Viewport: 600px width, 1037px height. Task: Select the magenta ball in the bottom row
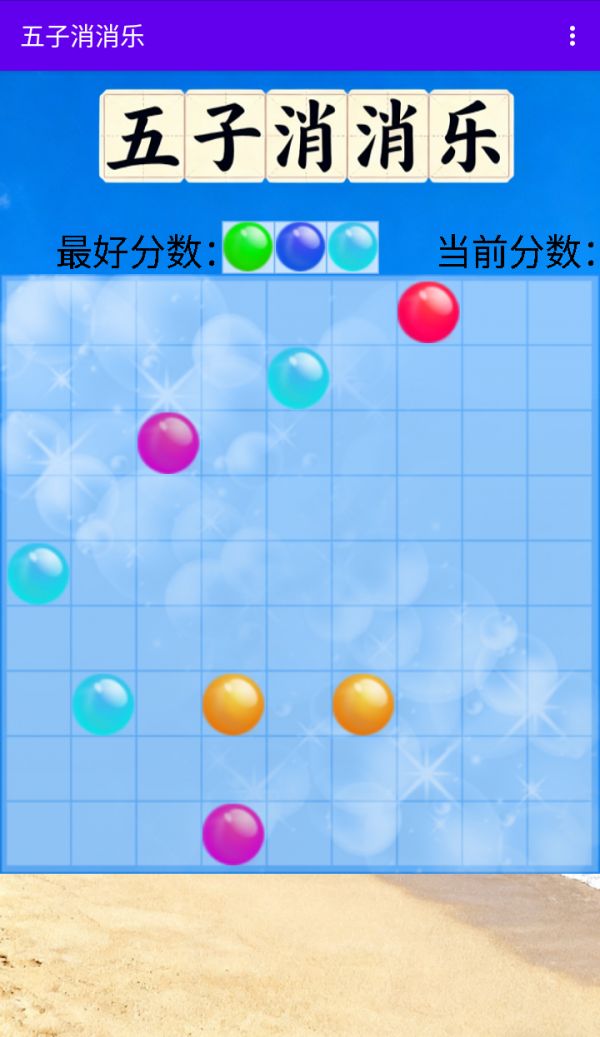click(x=233, y=834)
